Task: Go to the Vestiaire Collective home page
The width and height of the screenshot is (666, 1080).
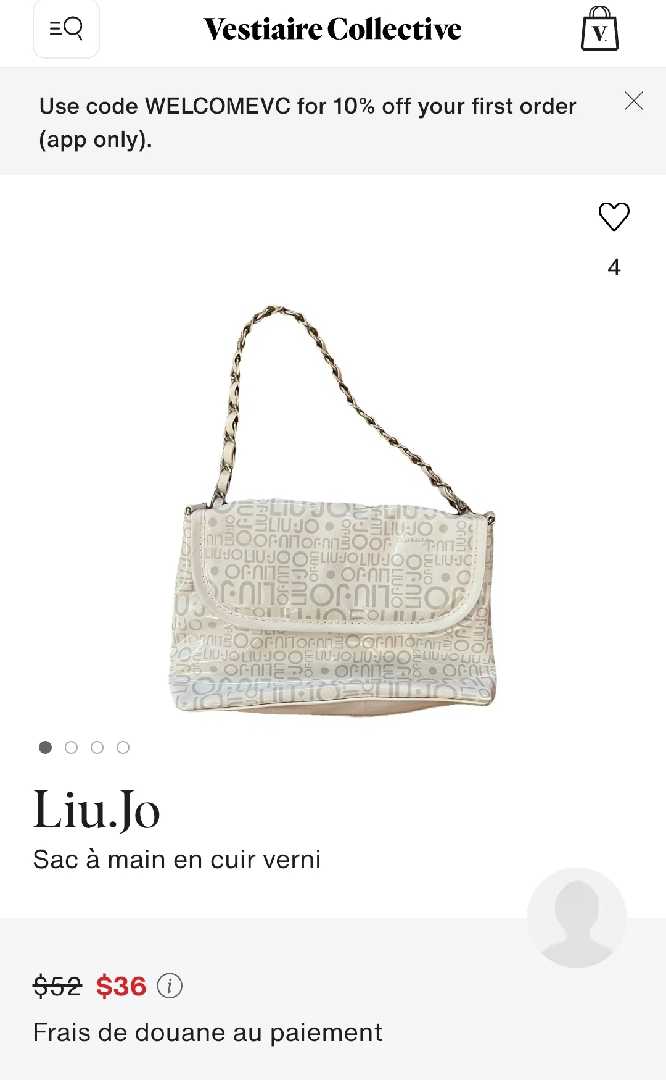Action: [x=332, y=29]
